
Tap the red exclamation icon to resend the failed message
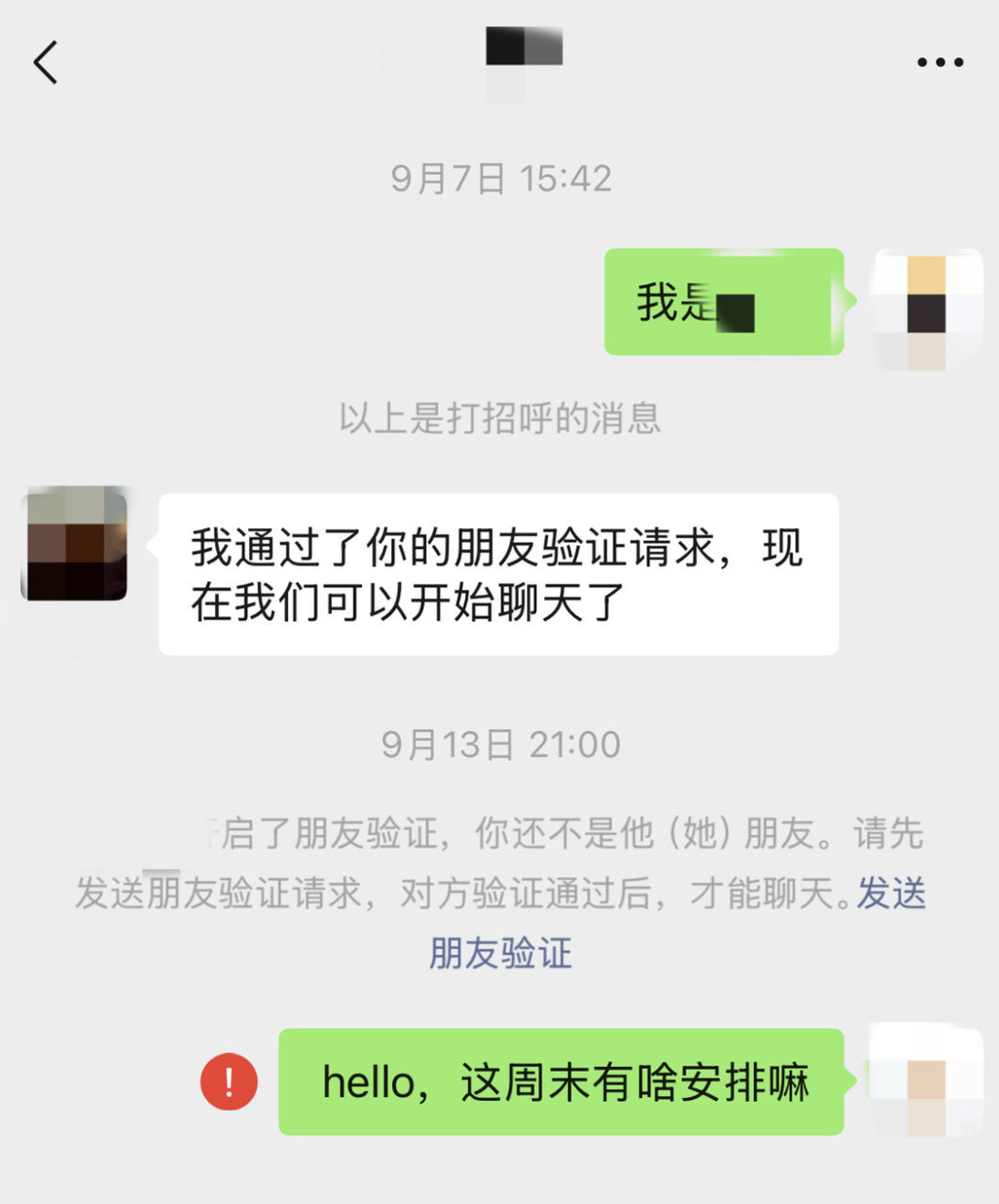pyautogui.click(x=230, y=1080)
